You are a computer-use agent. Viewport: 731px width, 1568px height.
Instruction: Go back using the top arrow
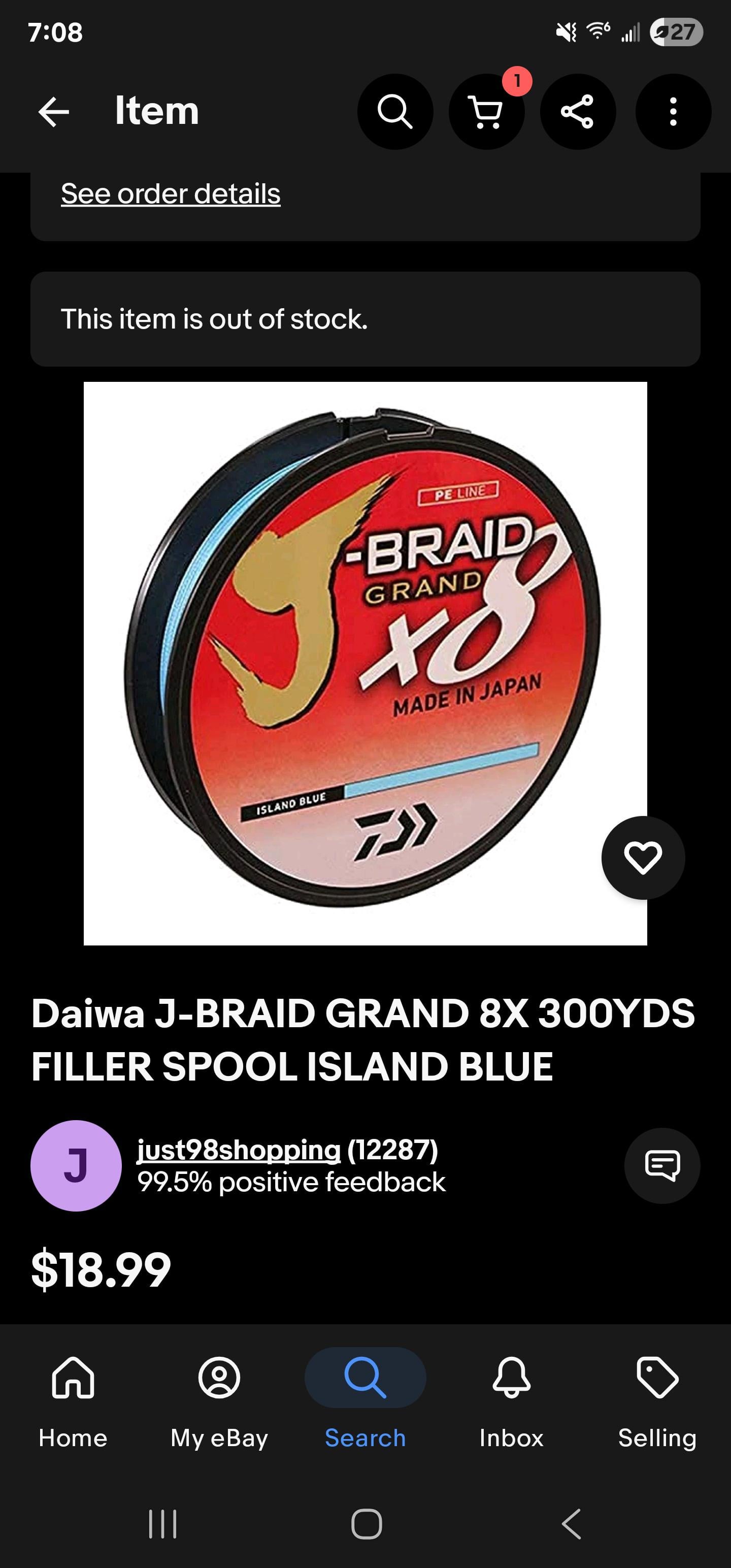54,112
